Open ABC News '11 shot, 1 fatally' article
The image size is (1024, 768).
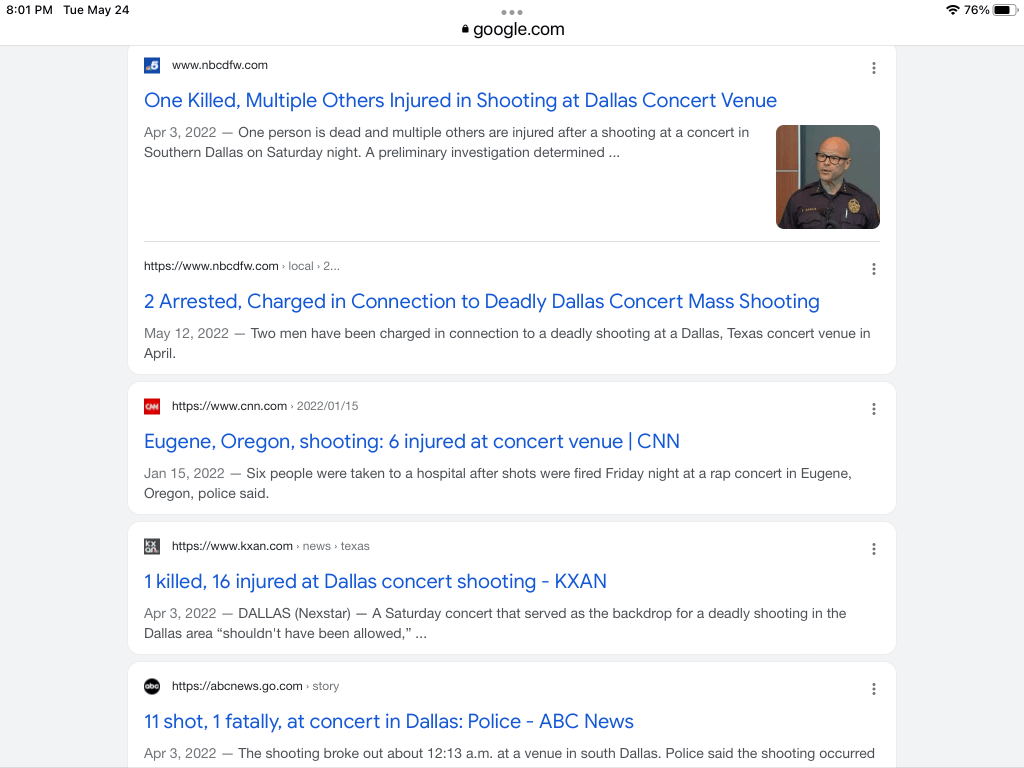tap(388, 721)
